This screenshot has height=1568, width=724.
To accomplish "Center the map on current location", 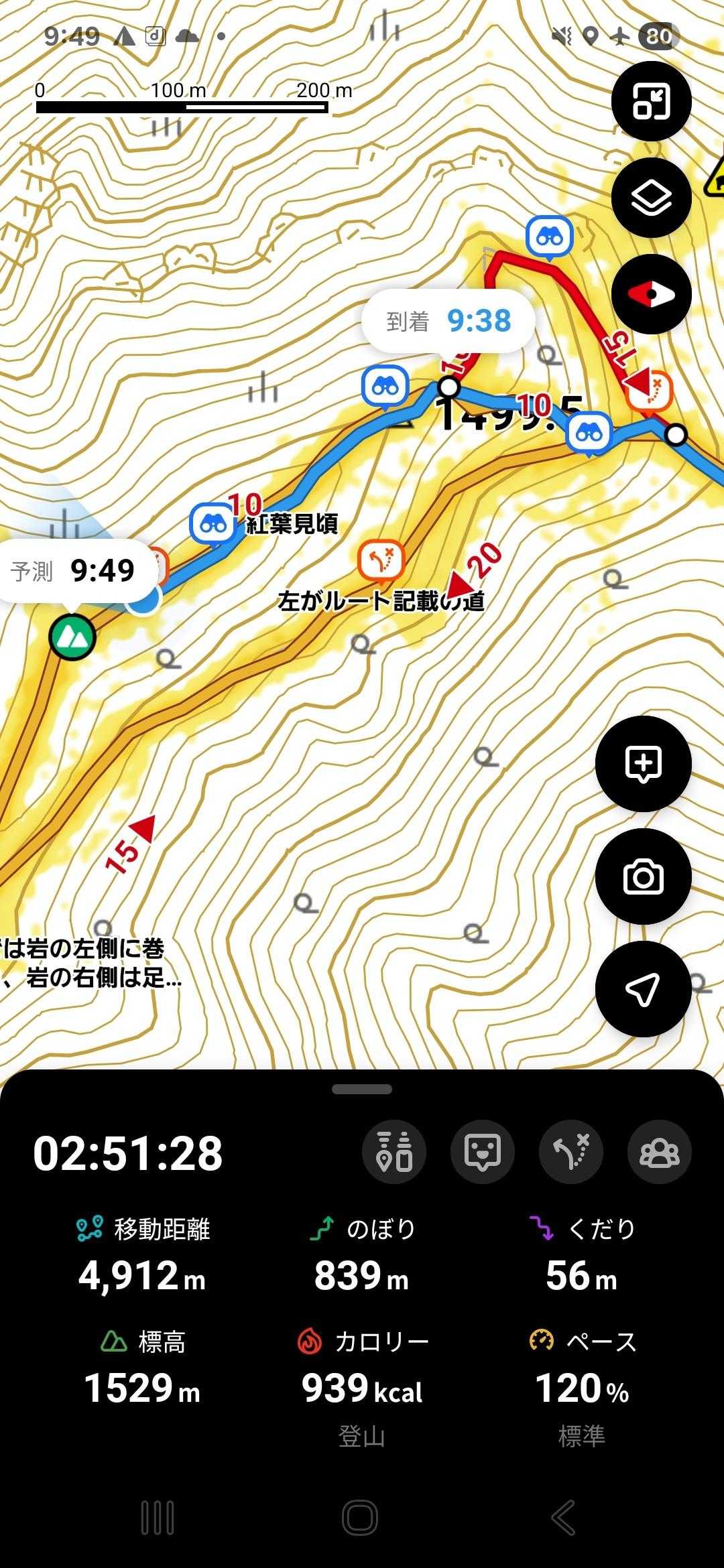I will click(x=643, y=989).
